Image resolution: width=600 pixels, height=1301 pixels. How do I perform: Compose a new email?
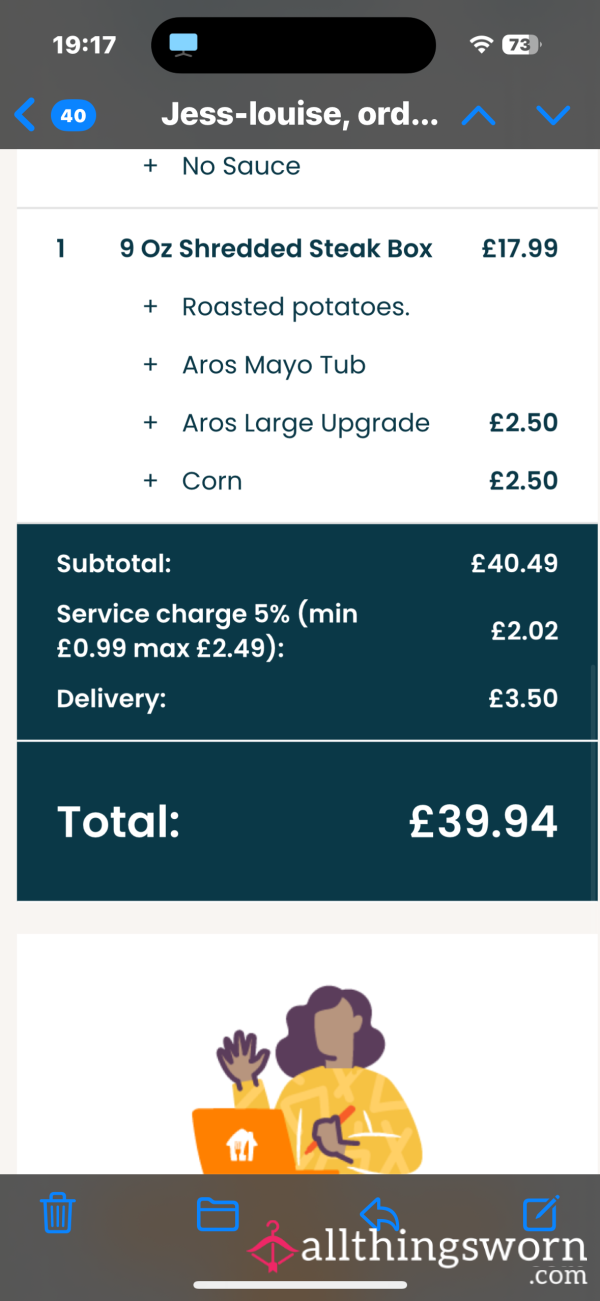pos(541,1212)
